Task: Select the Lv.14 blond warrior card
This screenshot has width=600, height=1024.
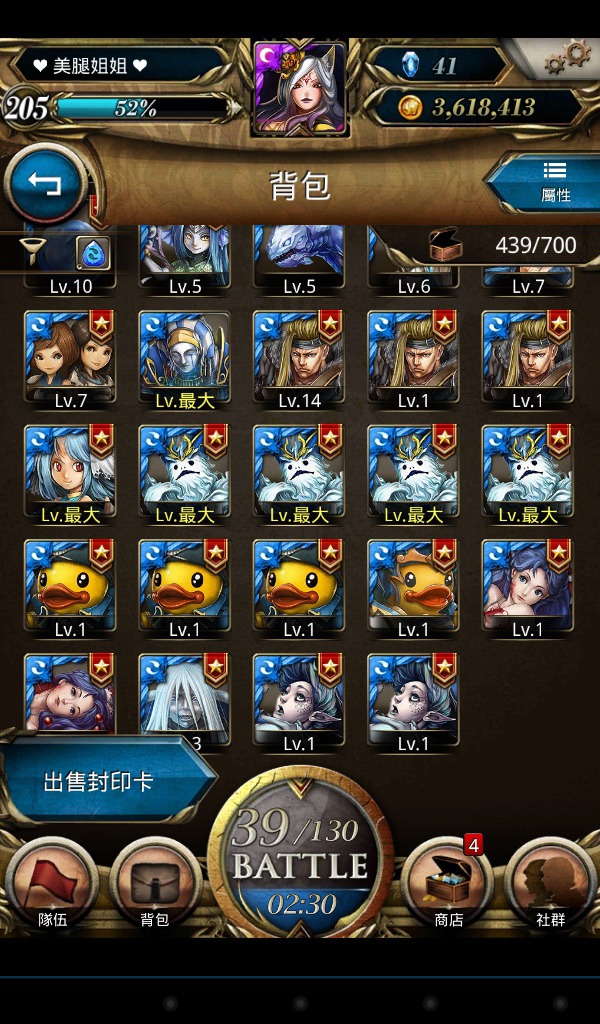Action: (x=299, y=360)
